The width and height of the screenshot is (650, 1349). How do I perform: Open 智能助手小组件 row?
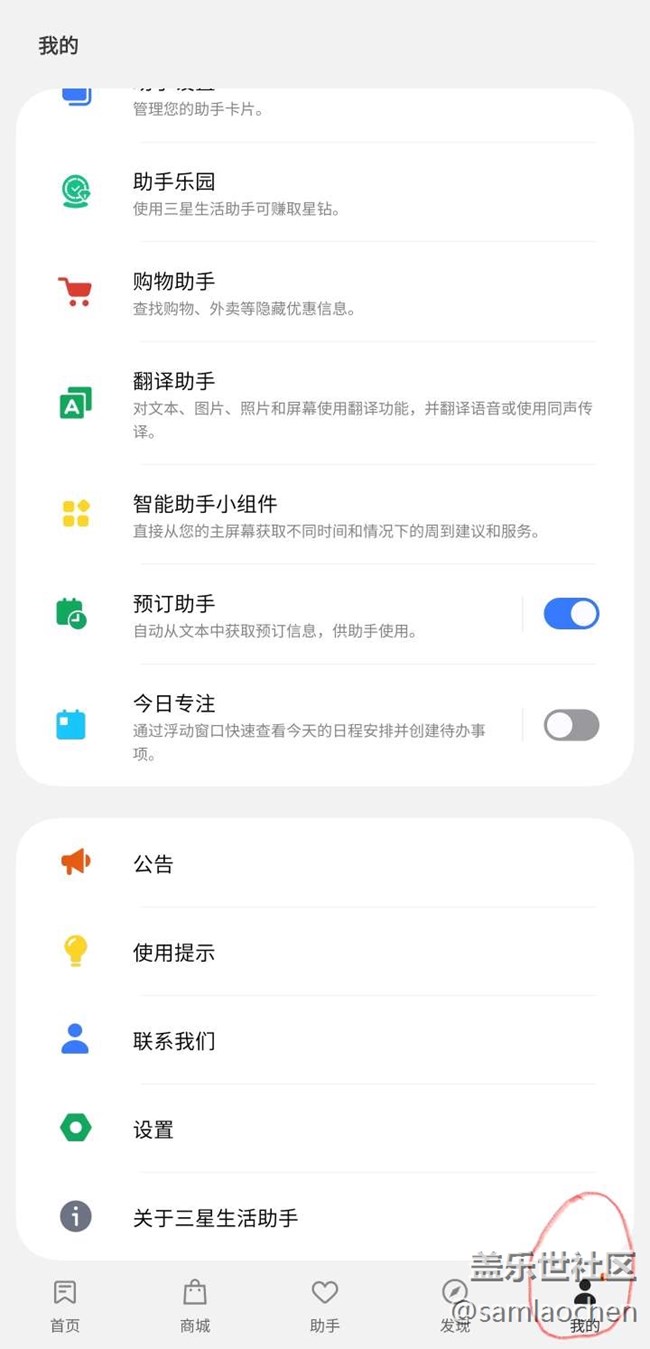(325, 514)
